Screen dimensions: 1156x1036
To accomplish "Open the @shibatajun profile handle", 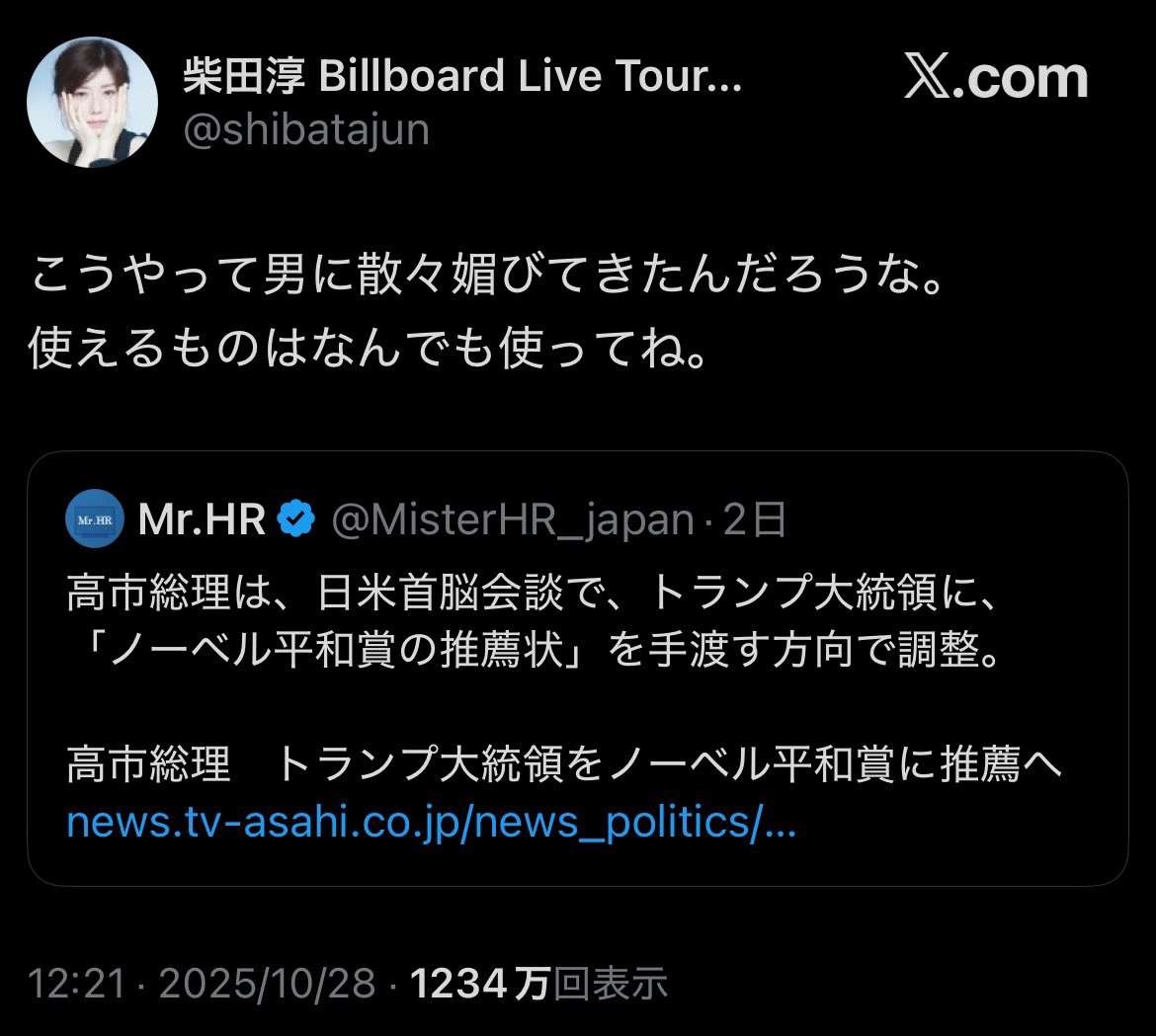I will [306, 130].
